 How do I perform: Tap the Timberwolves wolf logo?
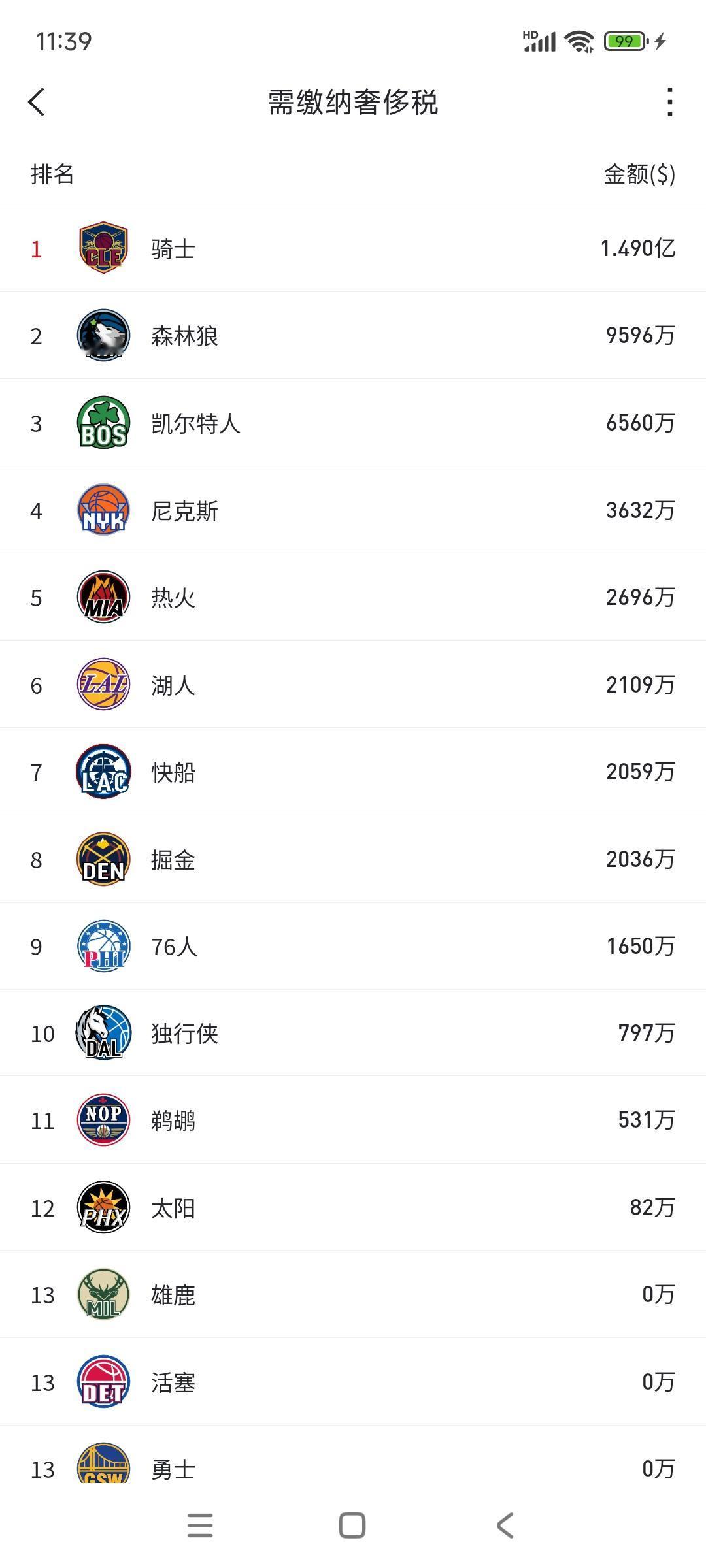click(104, 335)
